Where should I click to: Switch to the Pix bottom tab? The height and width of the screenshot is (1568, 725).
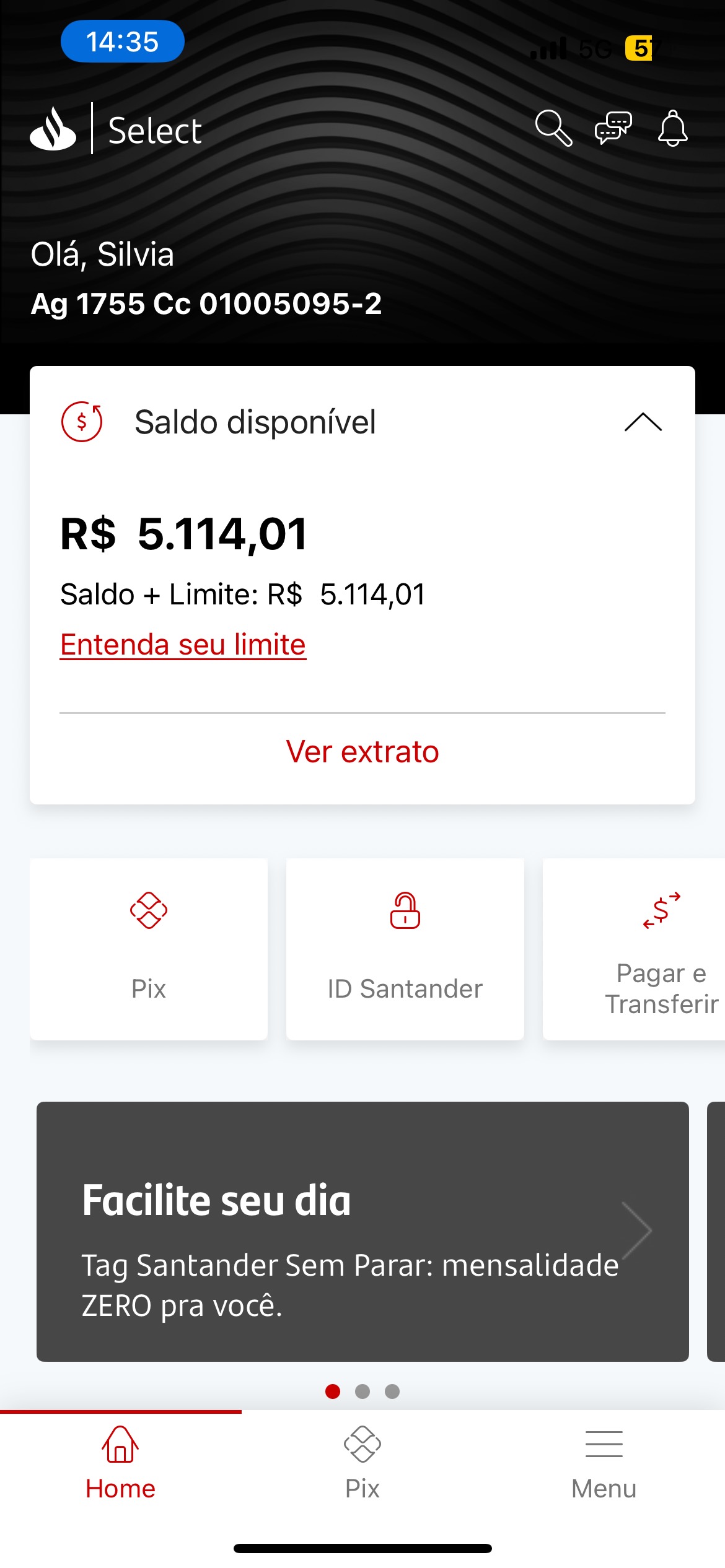pos(362,1461)
